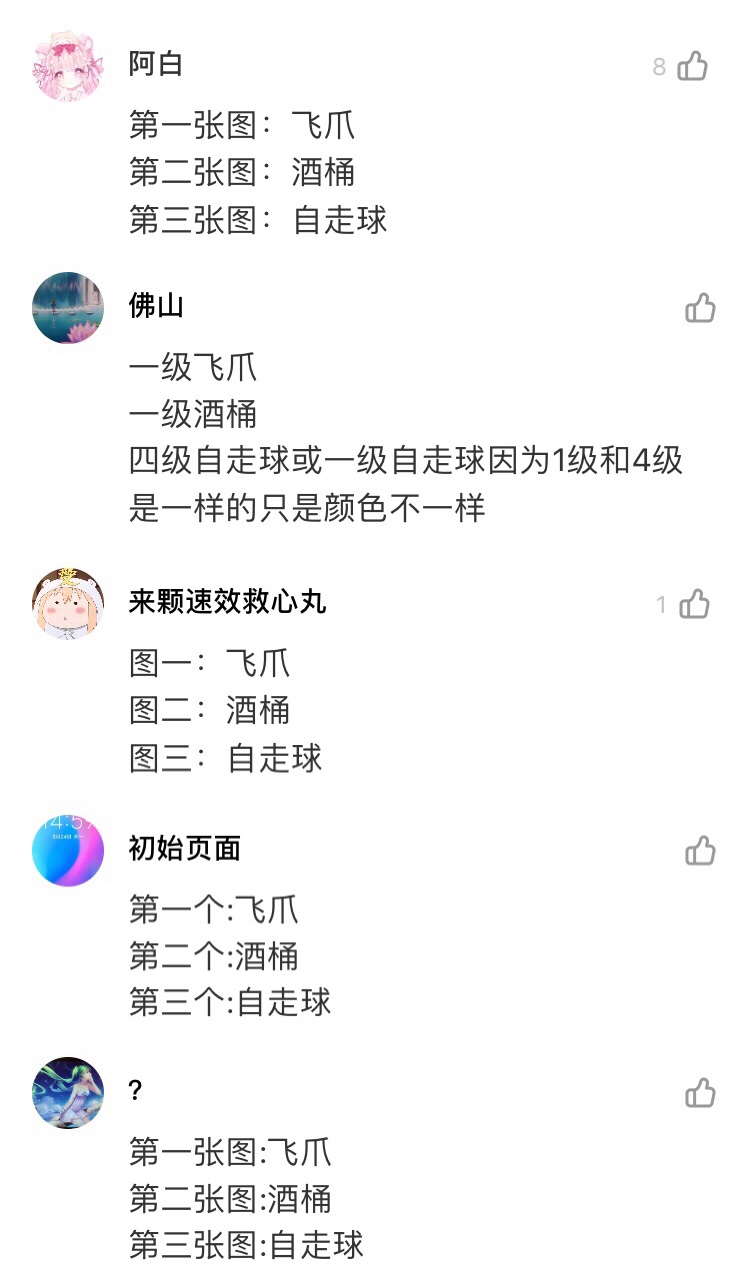Tap the username 佛山
Image resolution: width=750 pixels, height=1282 pixels.
click(x=156, y=306)
